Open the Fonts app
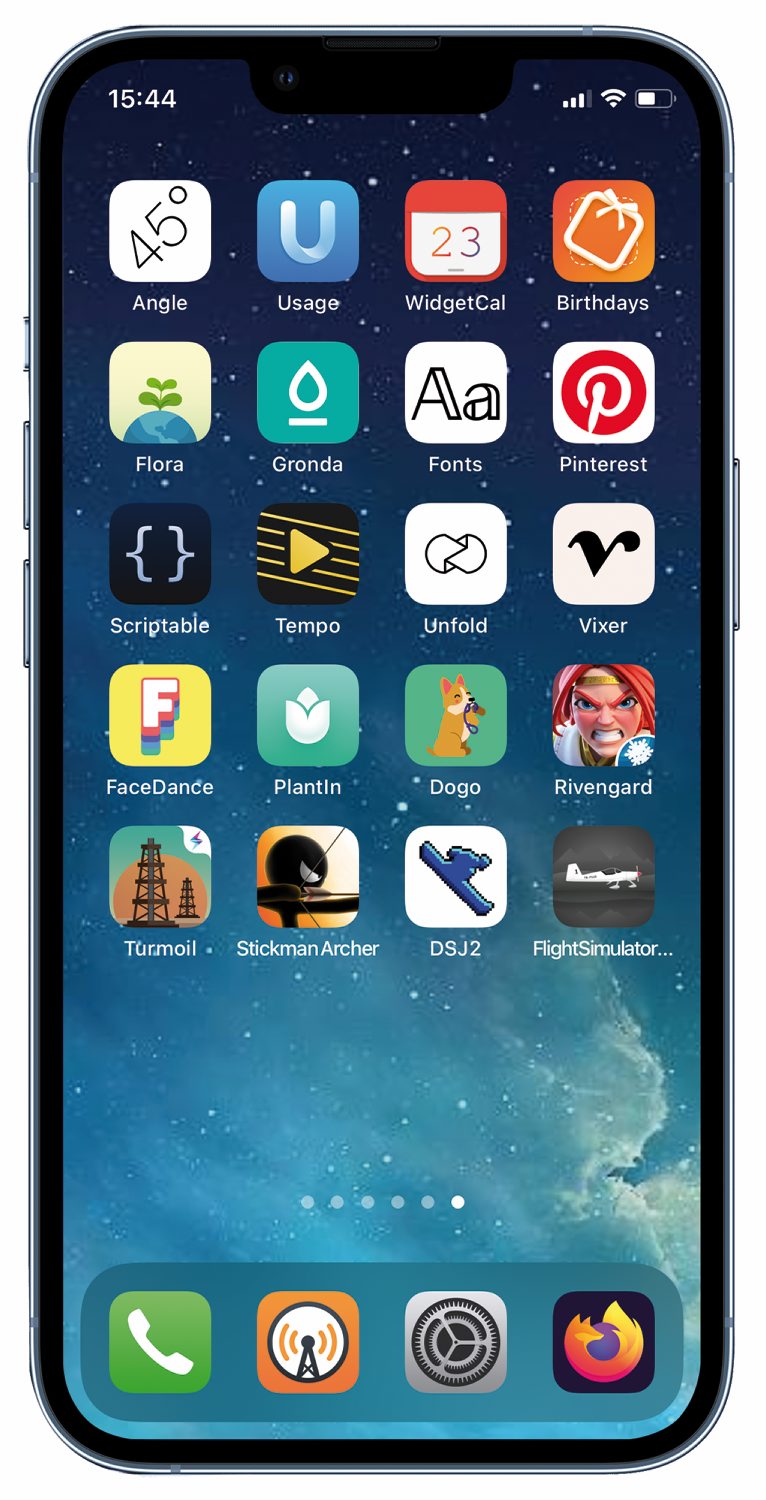The image size is (766, 1500). tap(456, 392)
